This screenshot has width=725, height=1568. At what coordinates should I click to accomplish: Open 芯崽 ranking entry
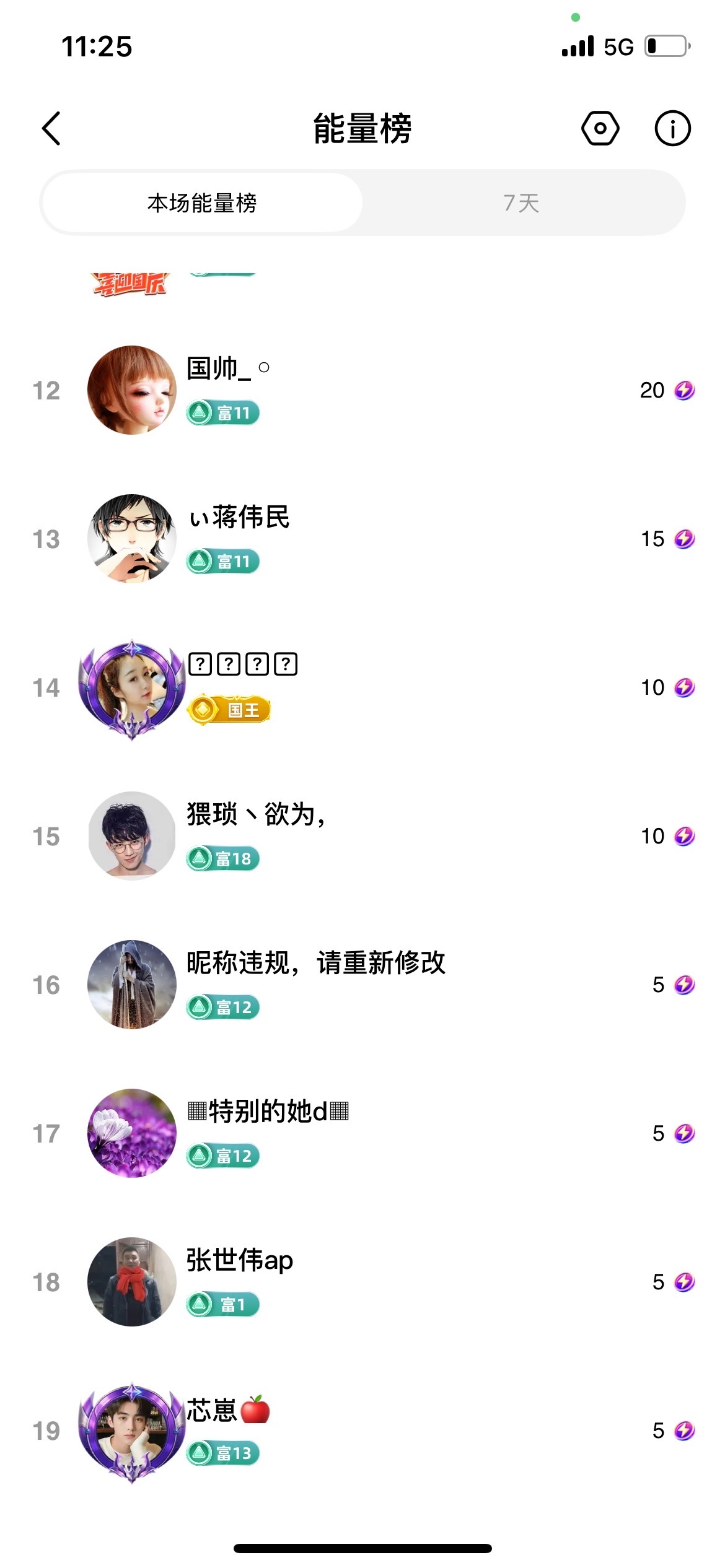click(362, 1431)
